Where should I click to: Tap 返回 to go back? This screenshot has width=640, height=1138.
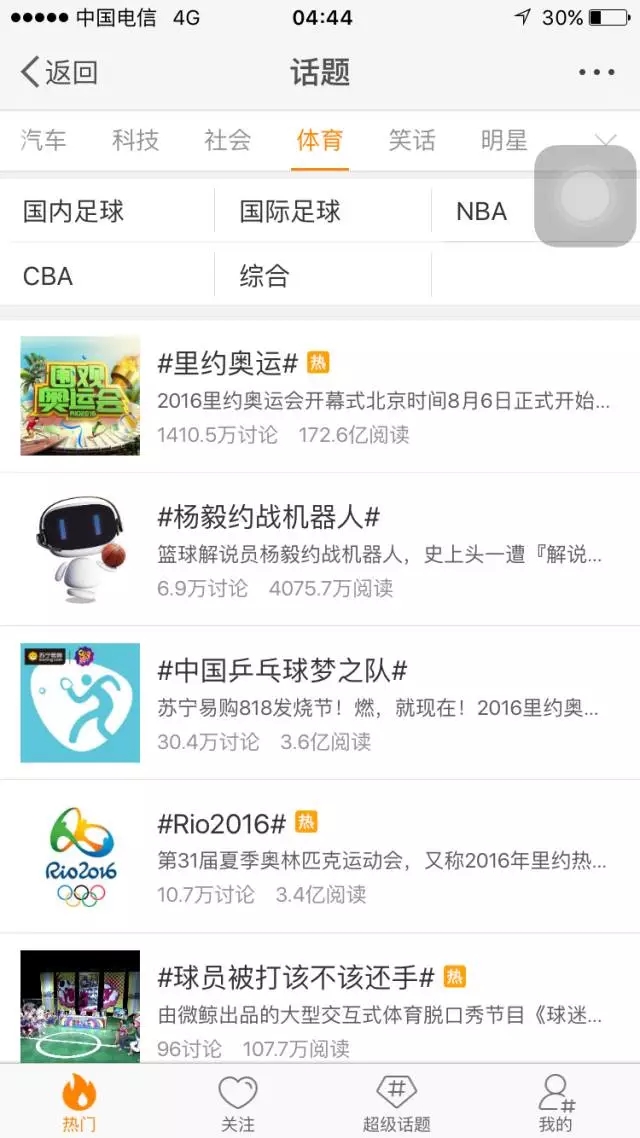60,73
